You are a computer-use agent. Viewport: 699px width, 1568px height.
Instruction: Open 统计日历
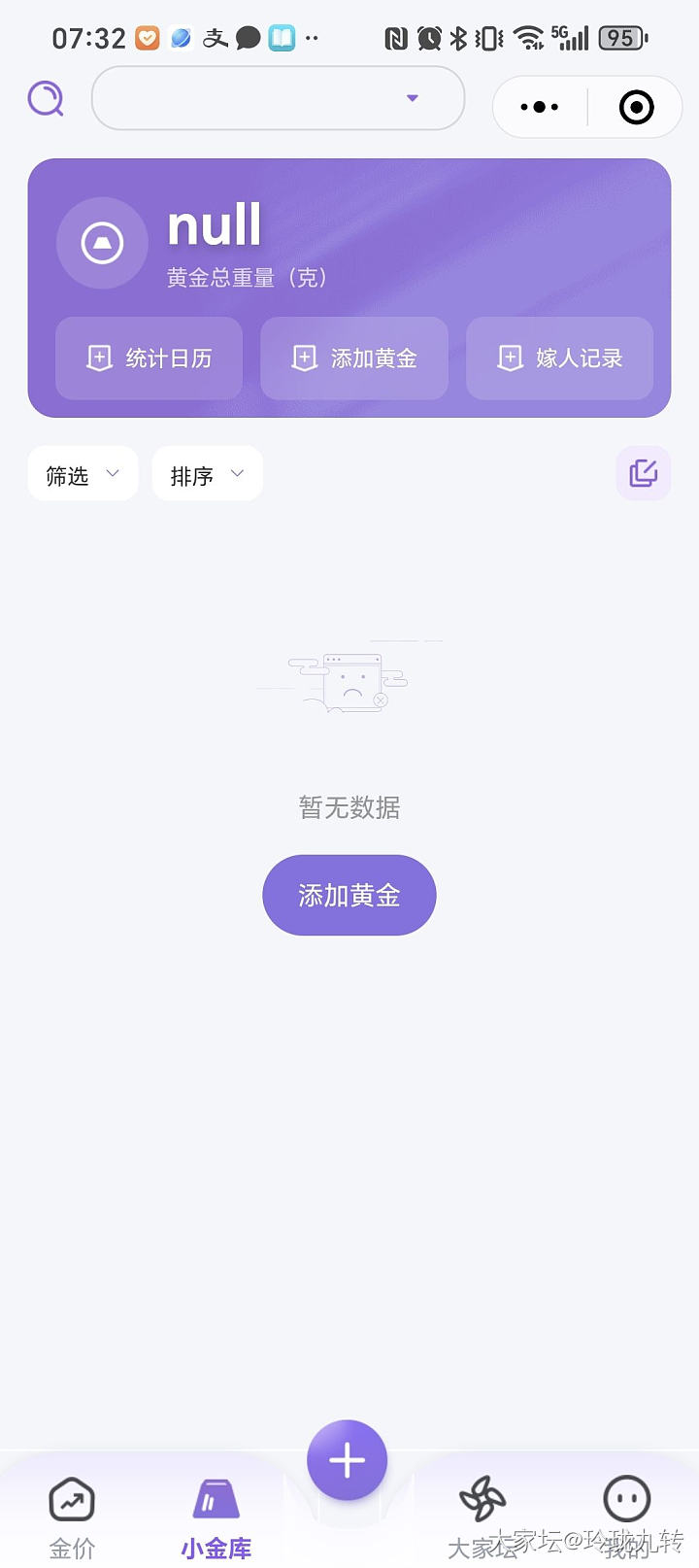[x=149, y=358]
